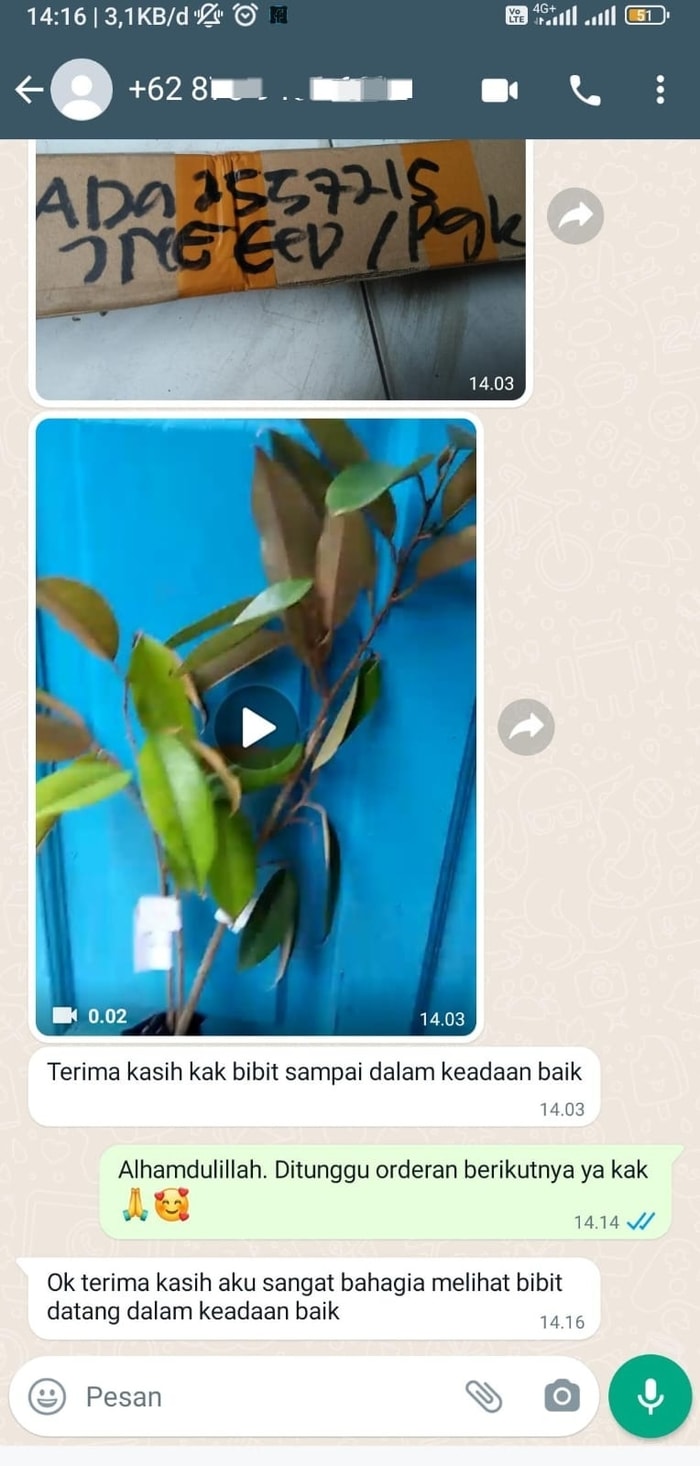This screenshot has height=1466, width=700.
Task: Open the emoji picker
Action: pyautogui.click(x=46, y=1396)
